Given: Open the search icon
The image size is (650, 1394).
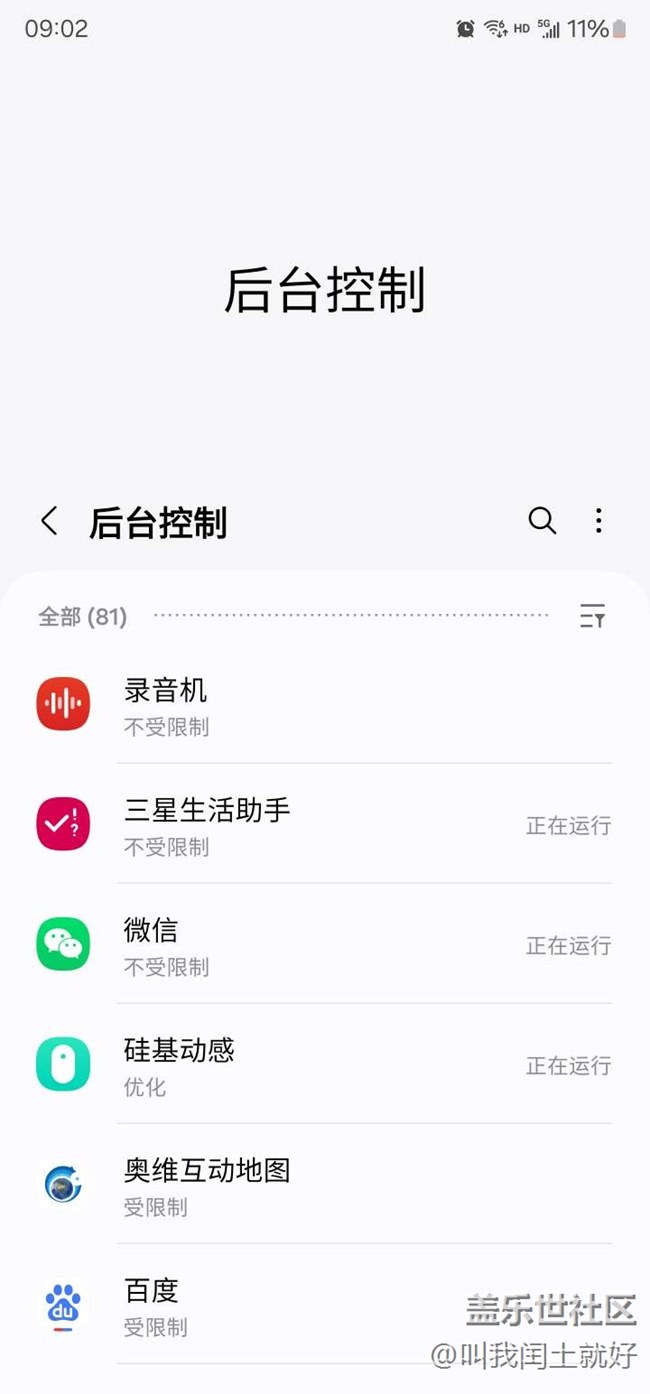Looking at the screenshot, I should click(542, 521).
